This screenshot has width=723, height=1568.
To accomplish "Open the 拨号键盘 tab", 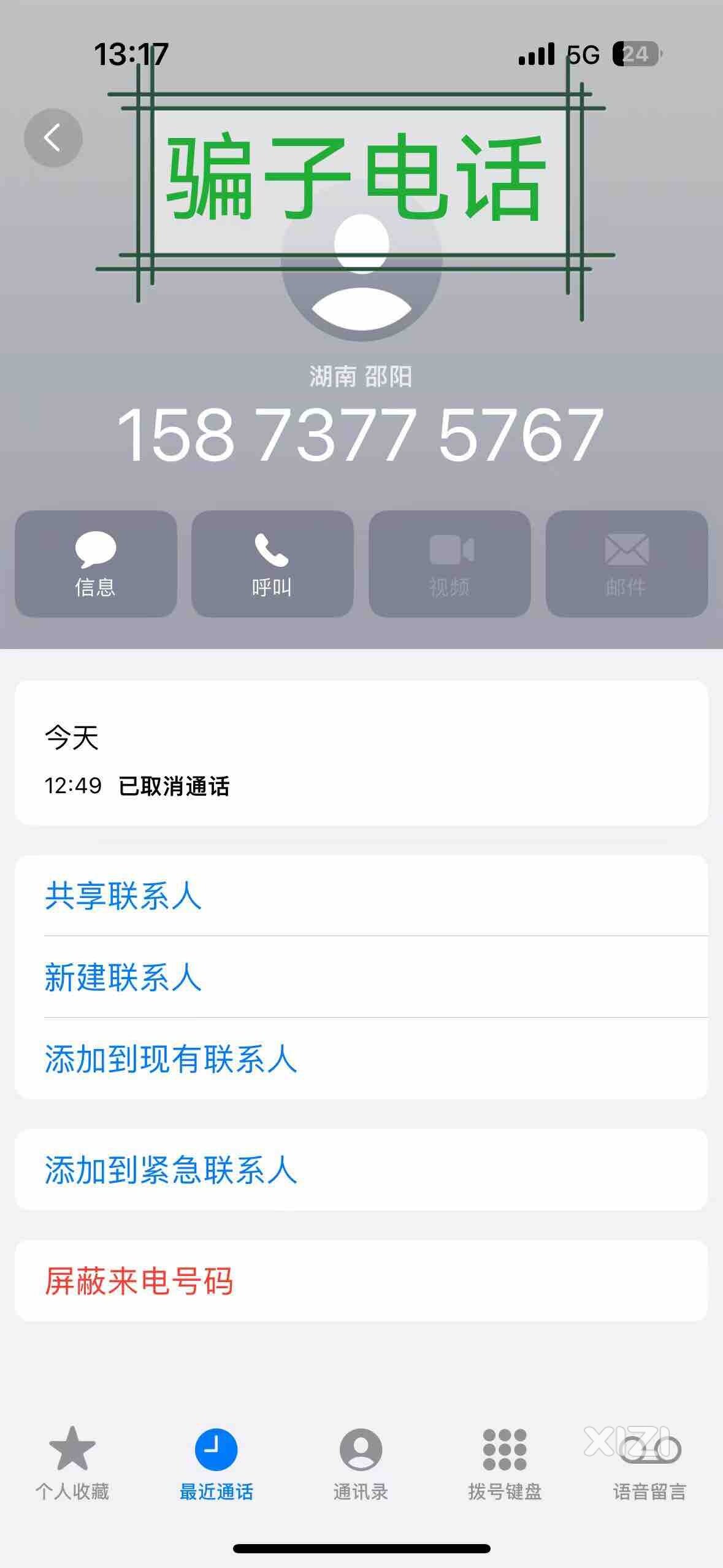I will click(x=505, y=1464).
